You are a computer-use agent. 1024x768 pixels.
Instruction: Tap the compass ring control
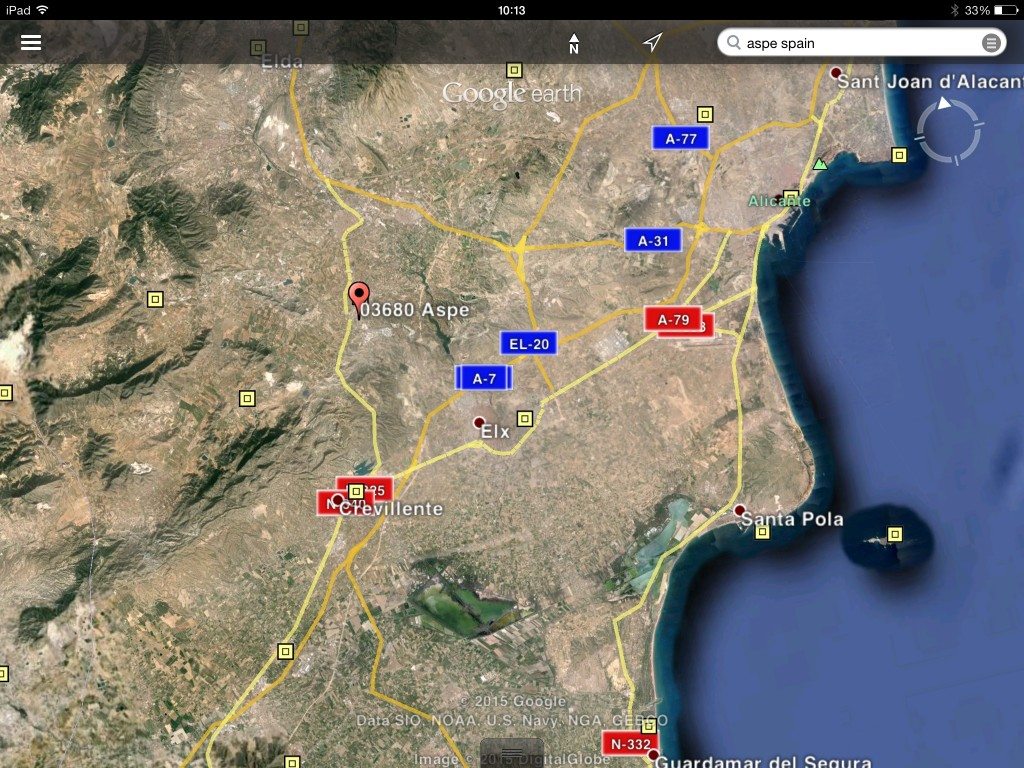[x=949, y=131]
